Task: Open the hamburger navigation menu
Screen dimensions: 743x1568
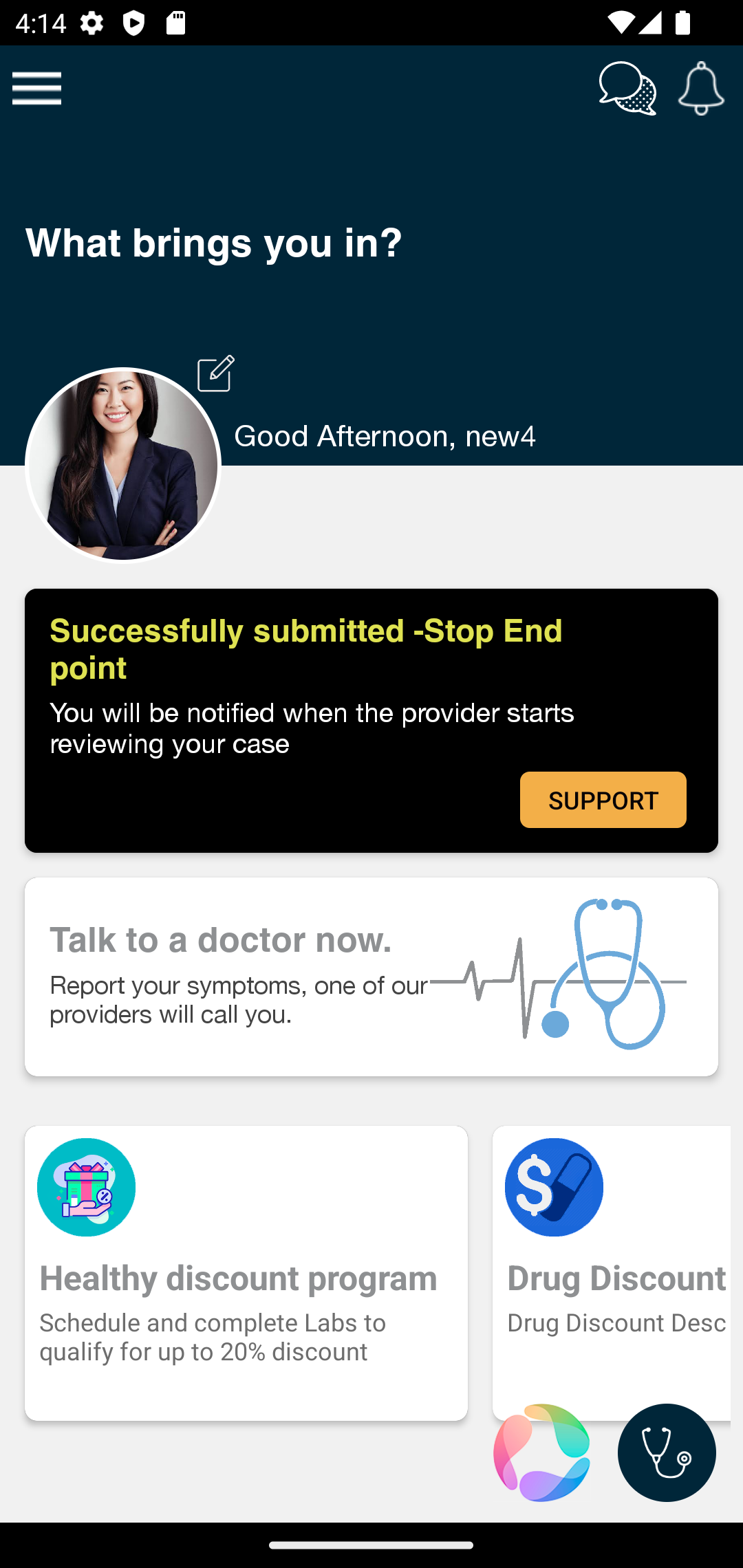Action: coord(37,89)
